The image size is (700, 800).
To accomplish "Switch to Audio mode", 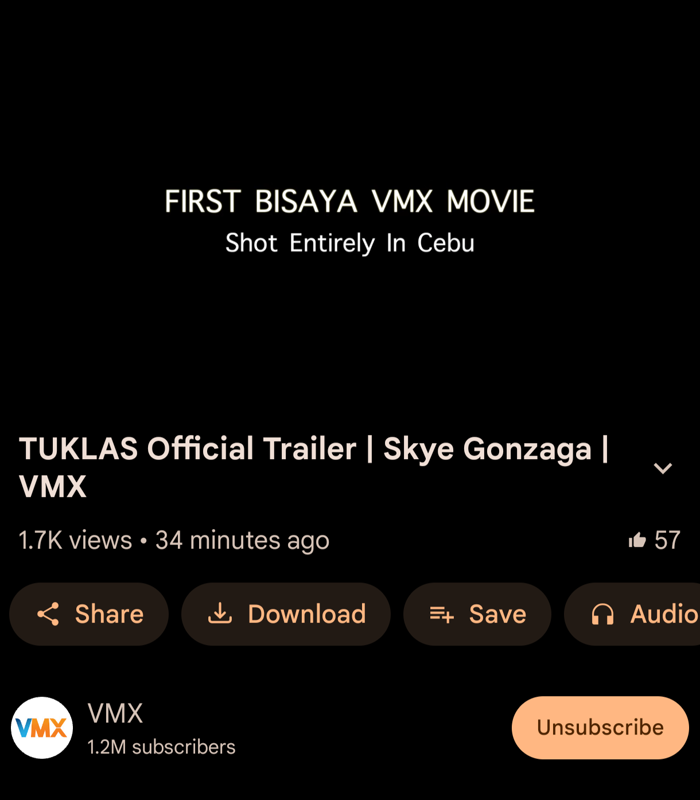I will pos(633,614).
